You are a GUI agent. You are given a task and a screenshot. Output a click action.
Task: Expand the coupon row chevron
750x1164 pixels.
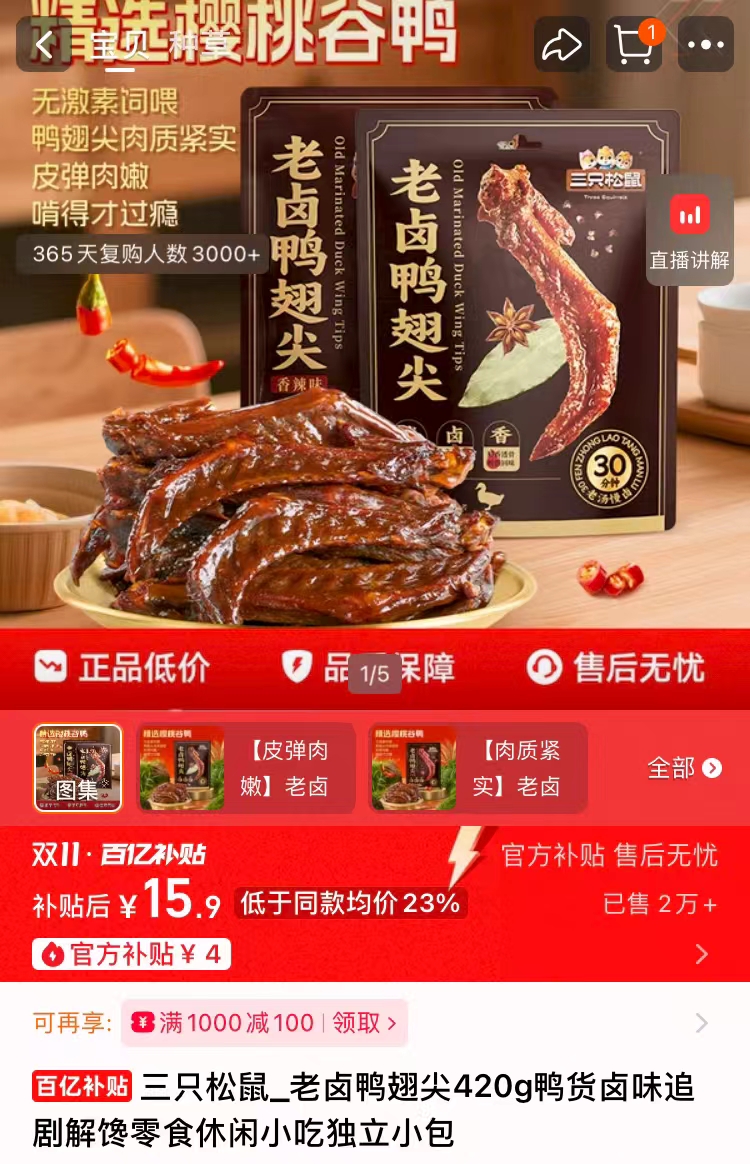700,1024
